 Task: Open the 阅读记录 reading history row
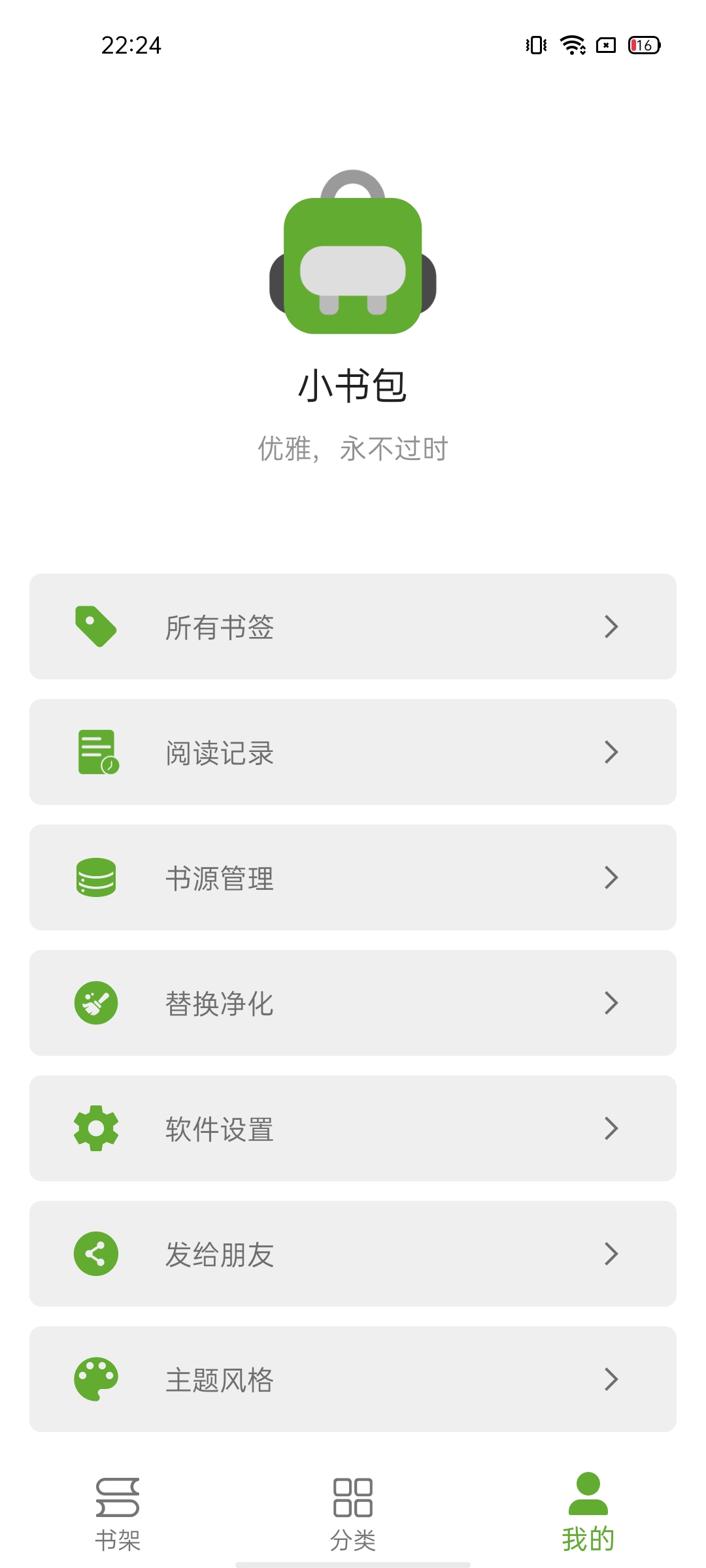[x=353, y=752]
